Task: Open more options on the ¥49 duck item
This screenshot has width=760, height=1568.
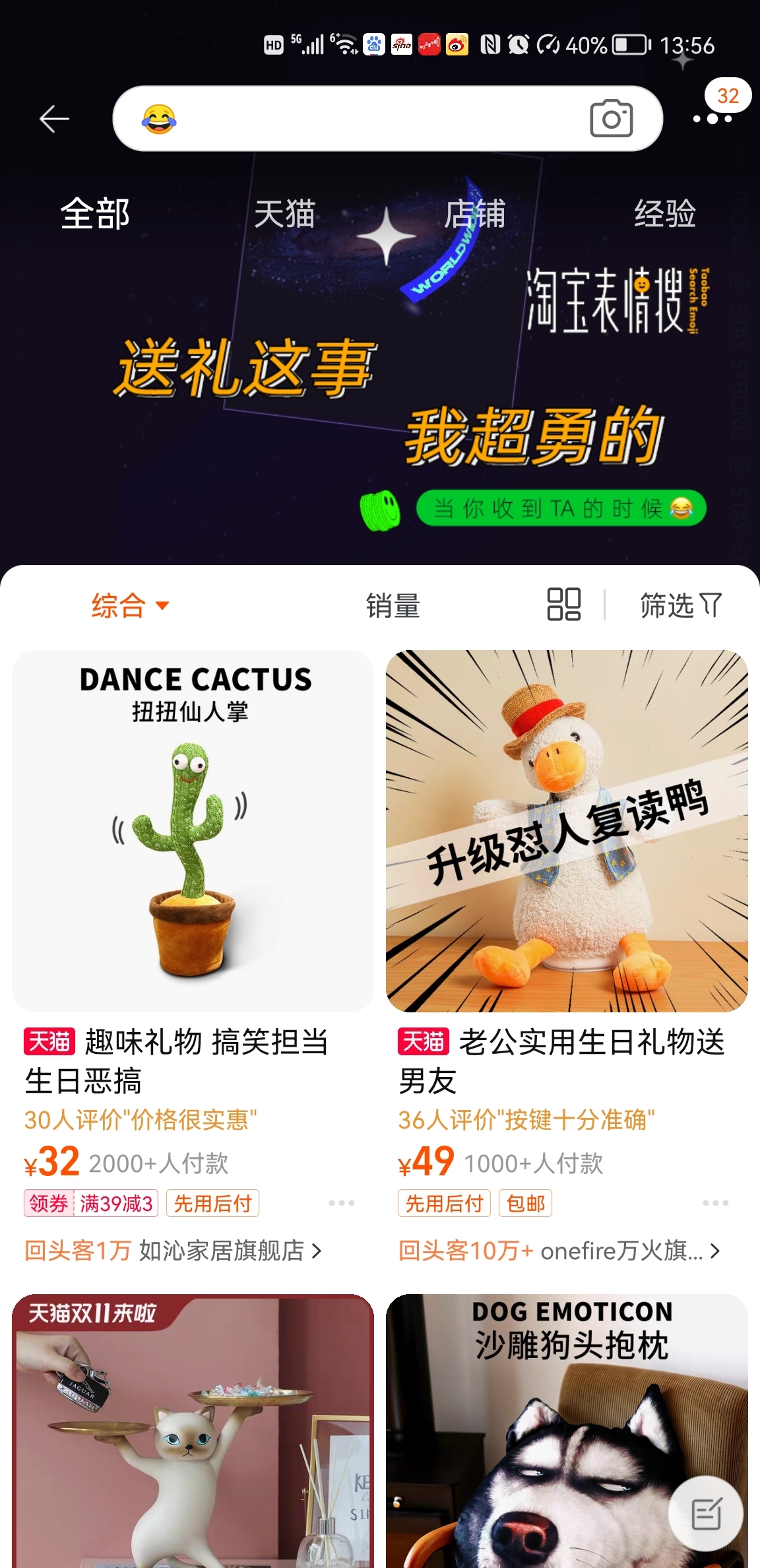Action: (x=716, y=1203)
